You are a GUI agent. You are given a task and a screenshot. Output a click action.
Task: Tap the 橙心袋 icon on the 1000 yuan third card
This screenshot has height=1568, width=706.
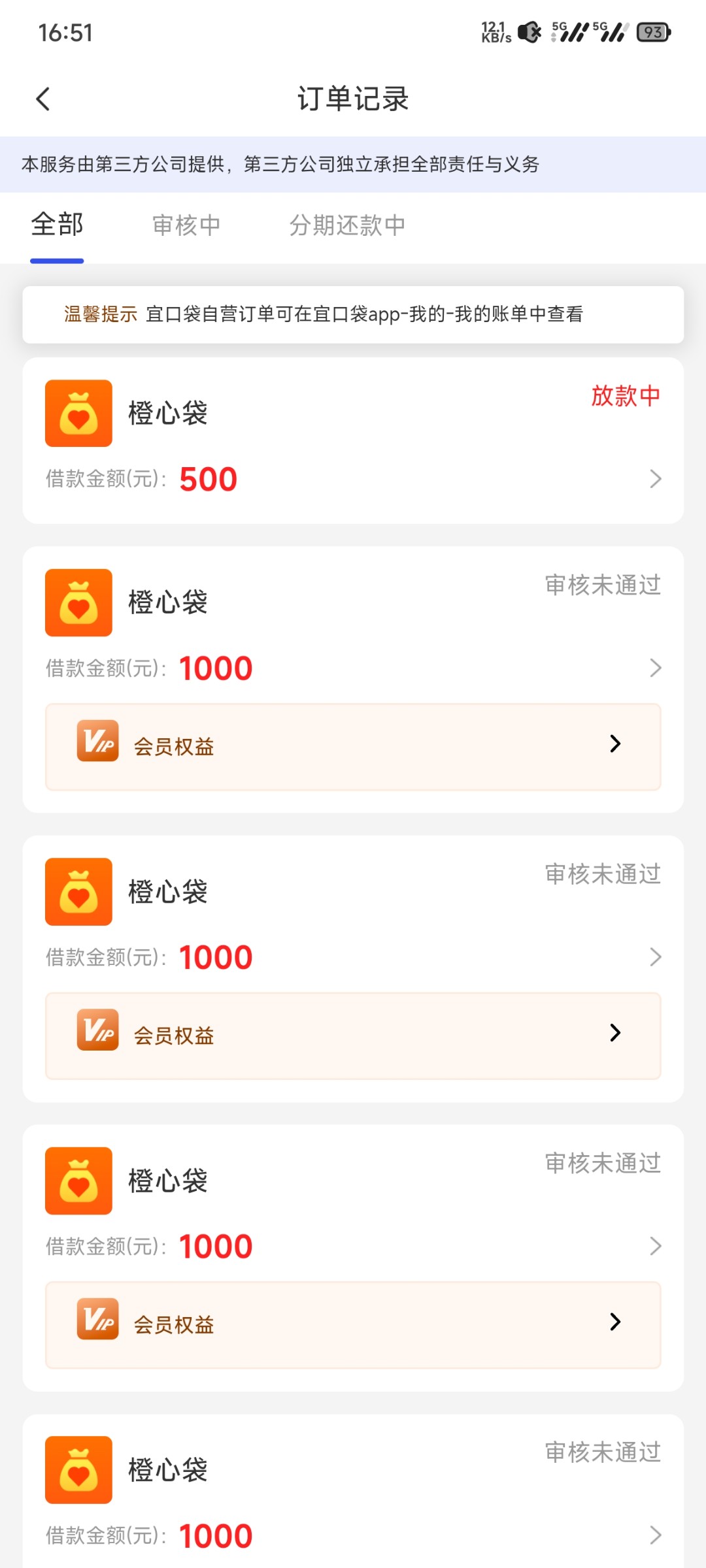pos(78,892)
